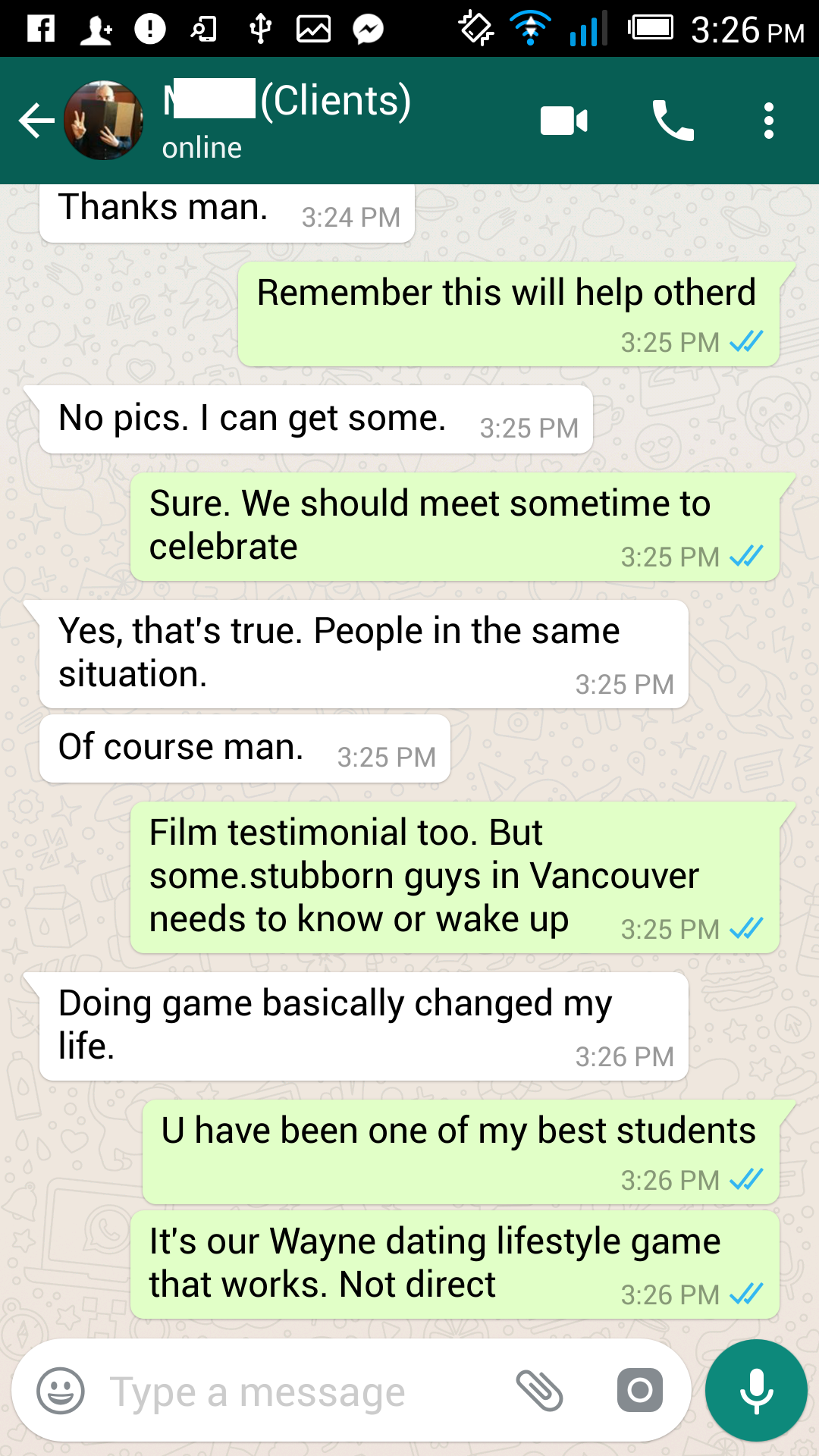Open the camera from the message bar
Image resolution: width=819 pixels, height=1456 pixels.
click(639, 1391)
